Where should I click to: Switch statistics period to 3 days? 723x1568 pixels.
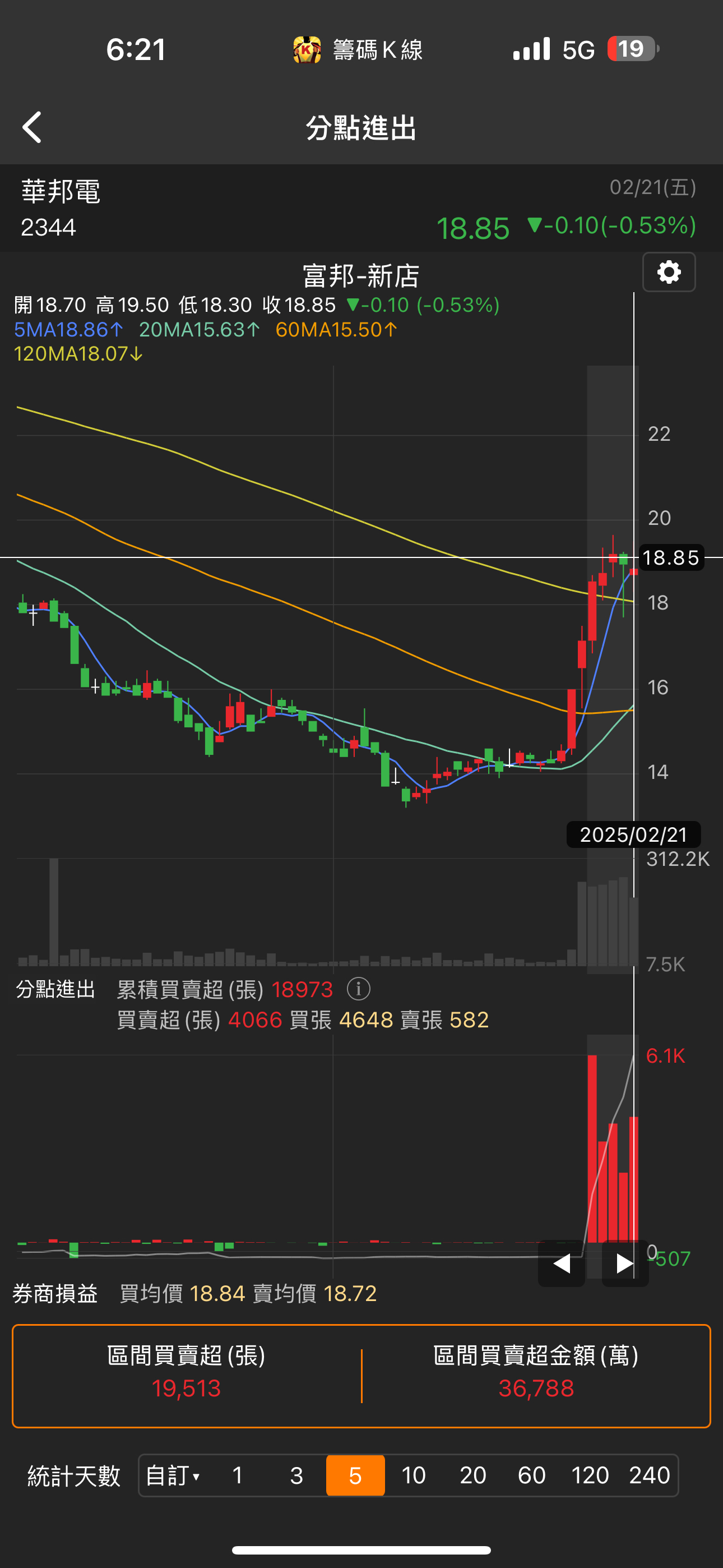[296, 1475]
